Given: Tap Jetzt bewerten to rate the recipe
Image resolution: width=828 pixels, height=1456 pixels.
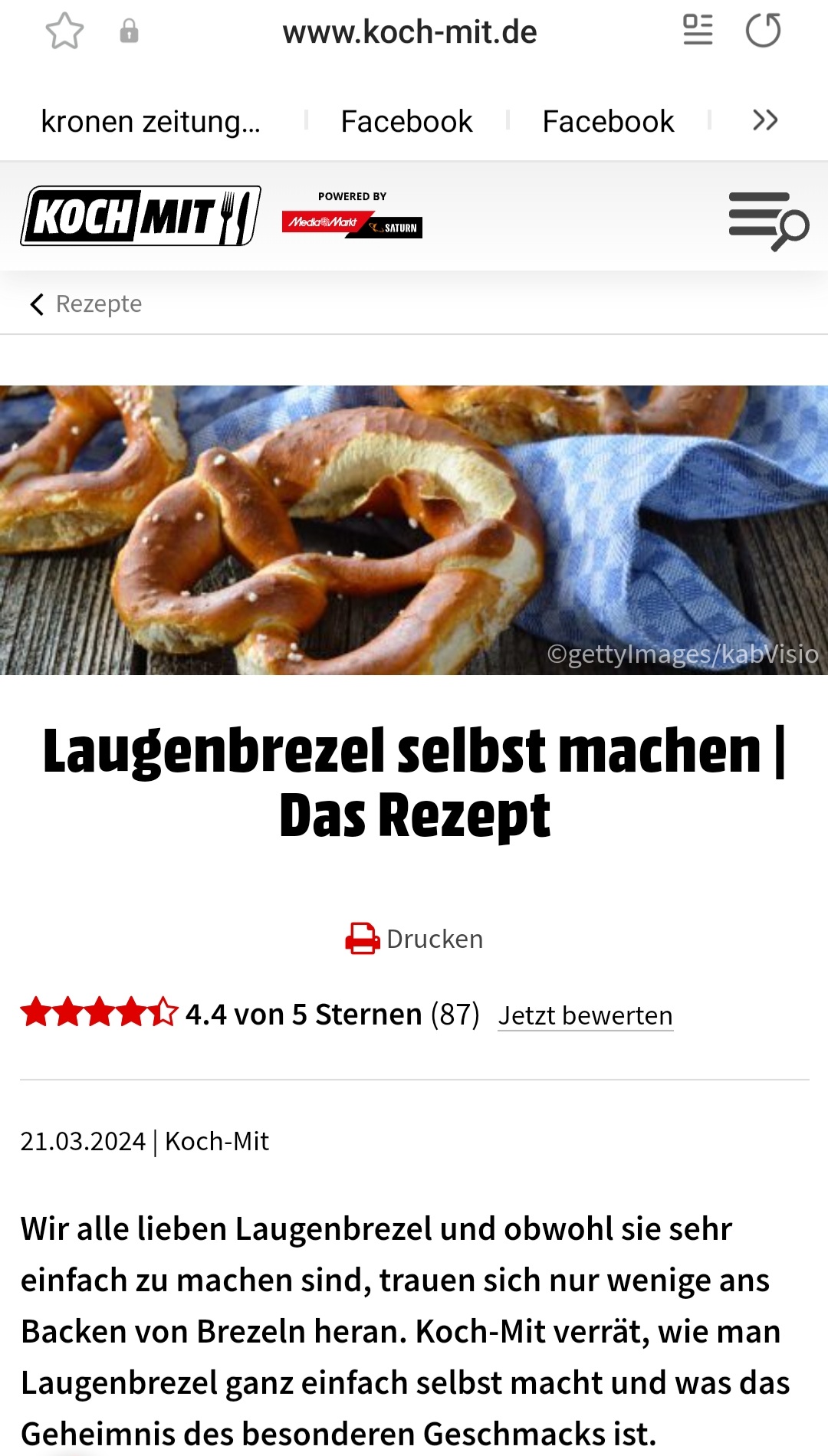Looking at the screenshot, I should [x=585, y=1015].
